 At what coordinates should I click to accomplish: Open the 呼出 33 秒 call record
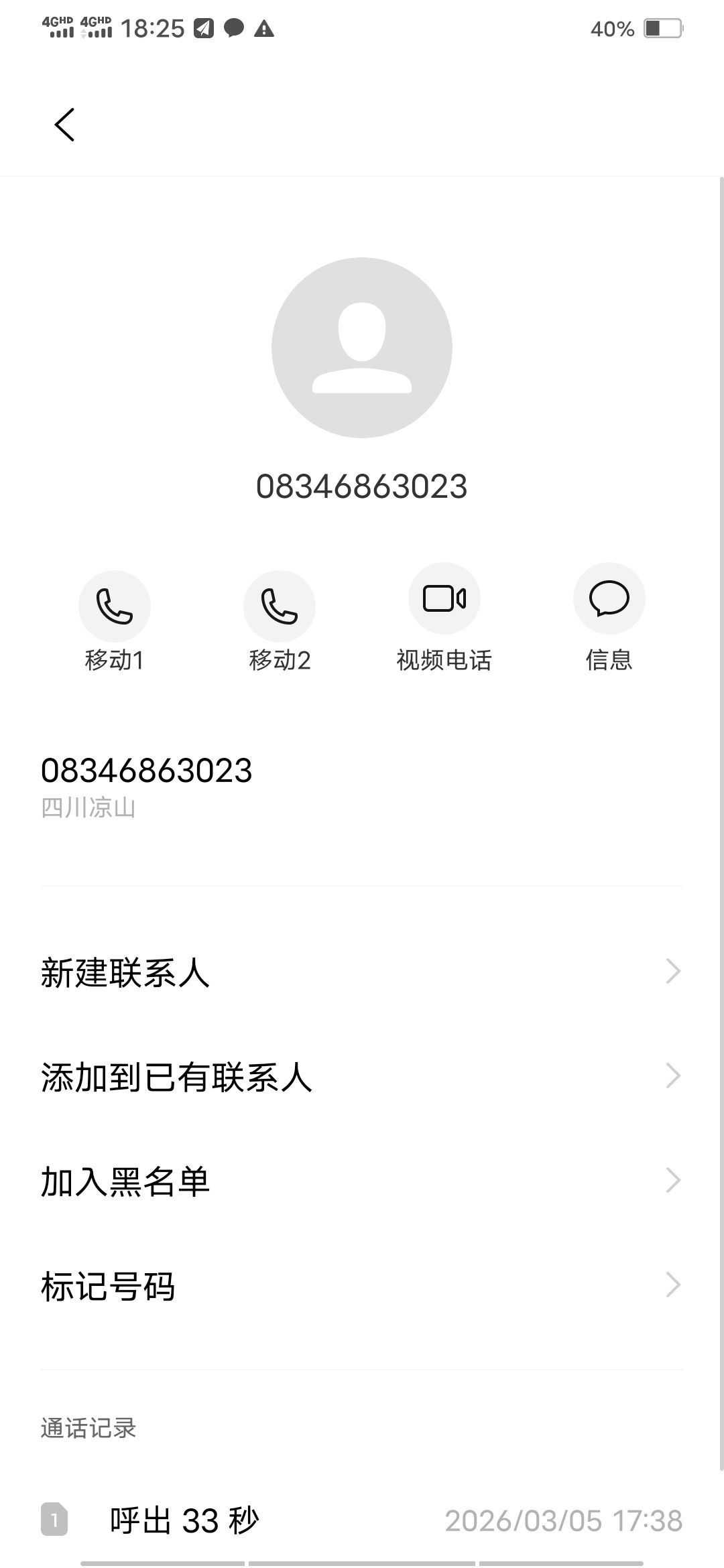tap(361, 1520)
